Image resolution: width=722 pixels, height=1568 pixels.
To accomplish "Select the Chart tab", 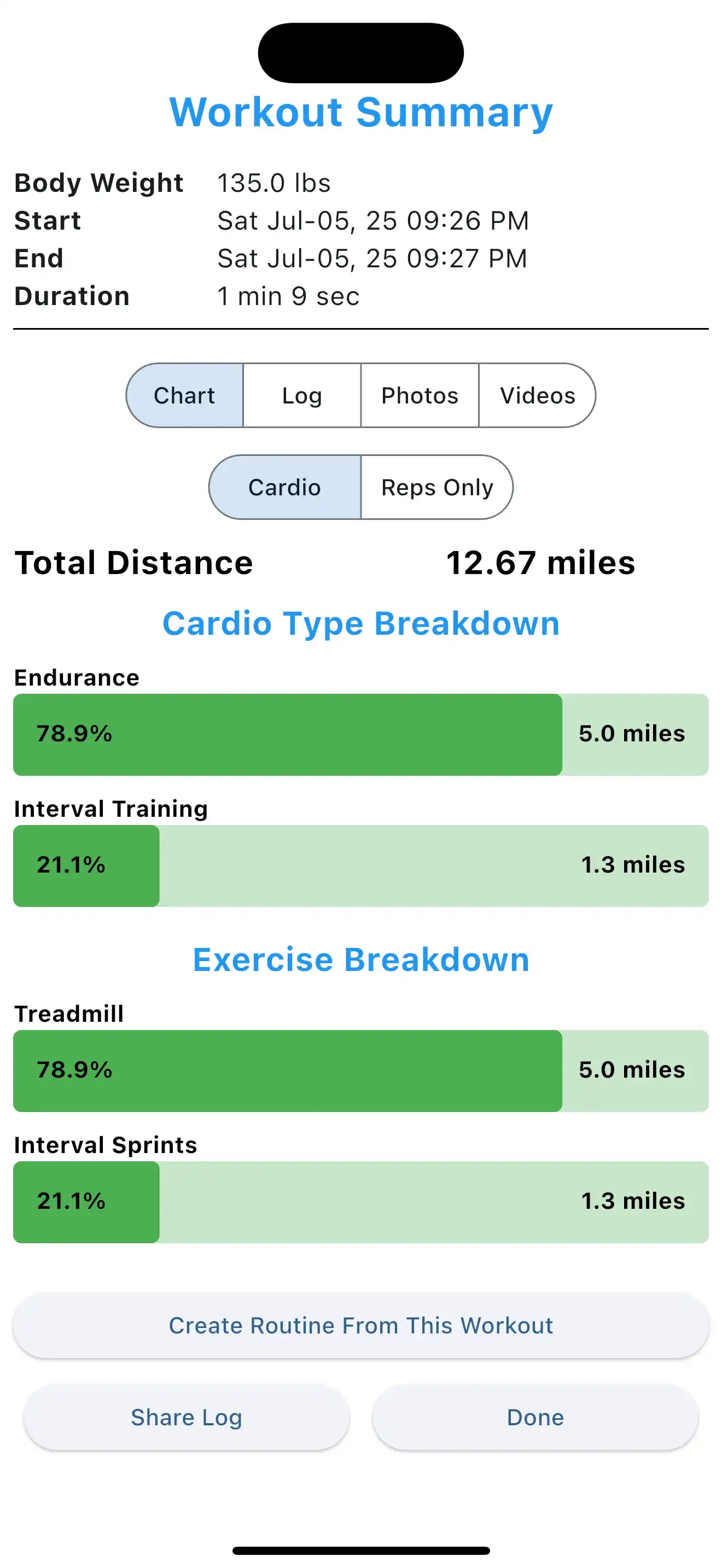I will [184, 396].
